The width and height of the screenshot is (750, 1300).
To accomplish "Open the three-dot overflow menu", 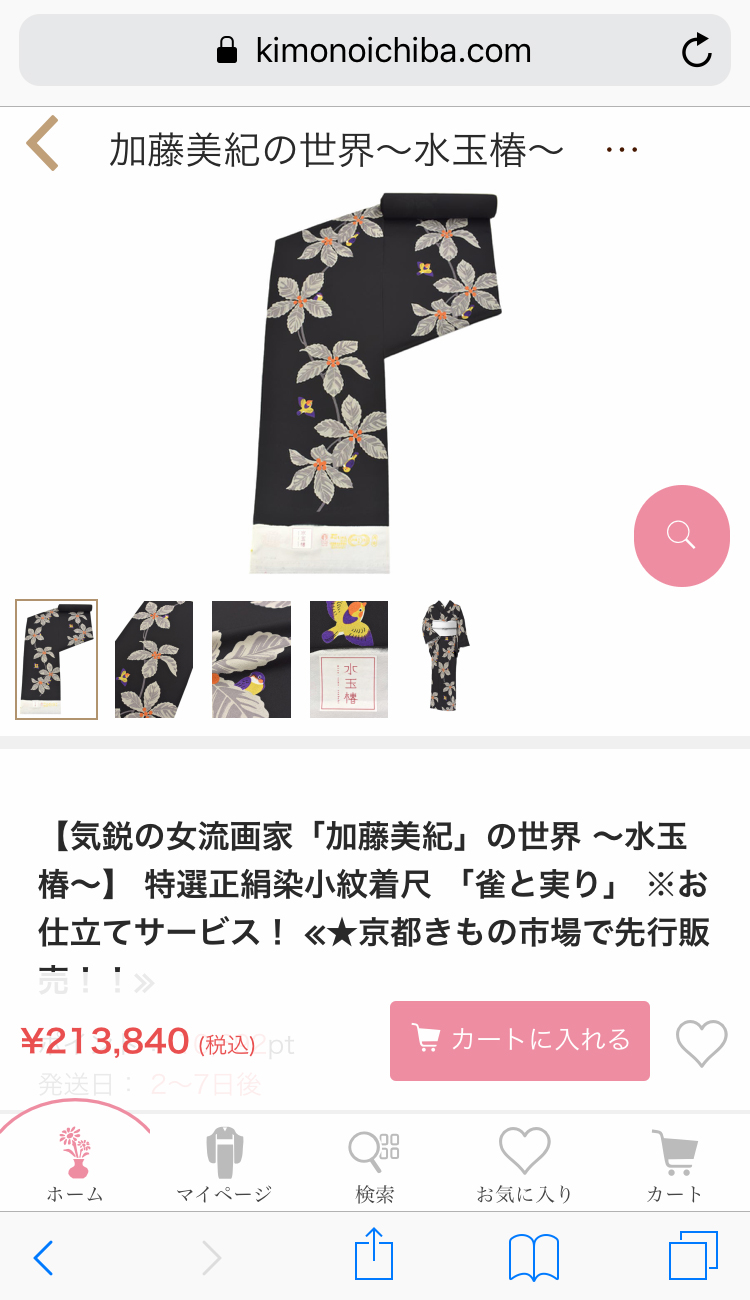I will click(x=622, y=150).
